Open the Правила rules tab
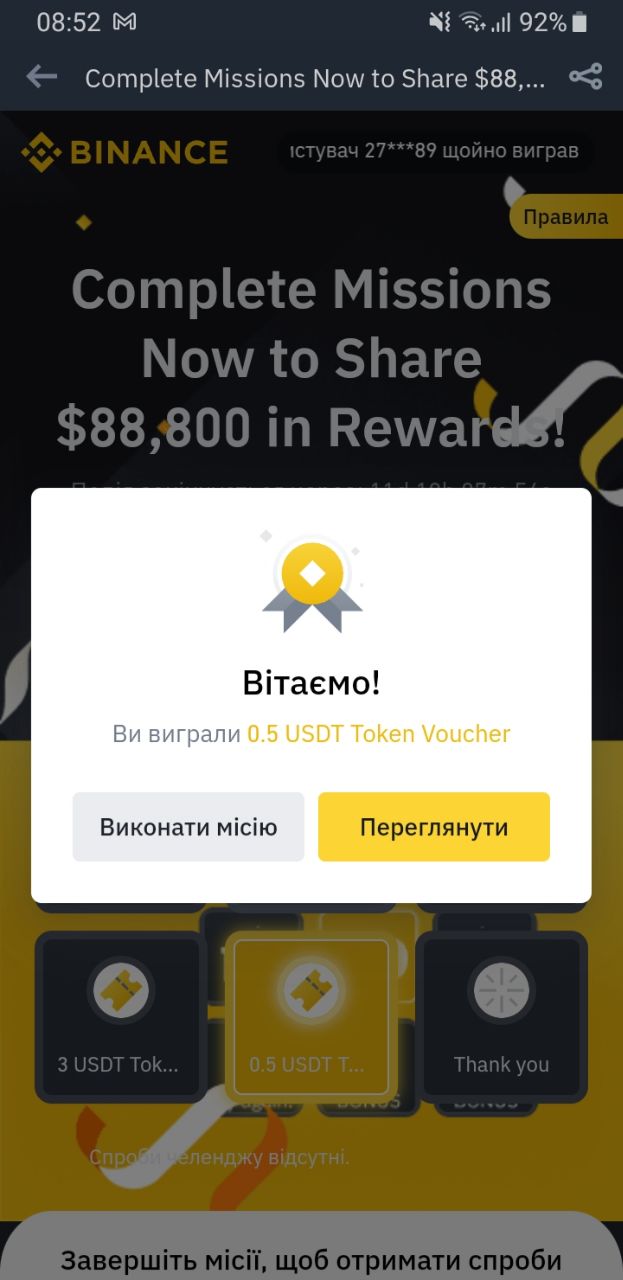This screenshot has height=1280, width=623. (566, 217)
